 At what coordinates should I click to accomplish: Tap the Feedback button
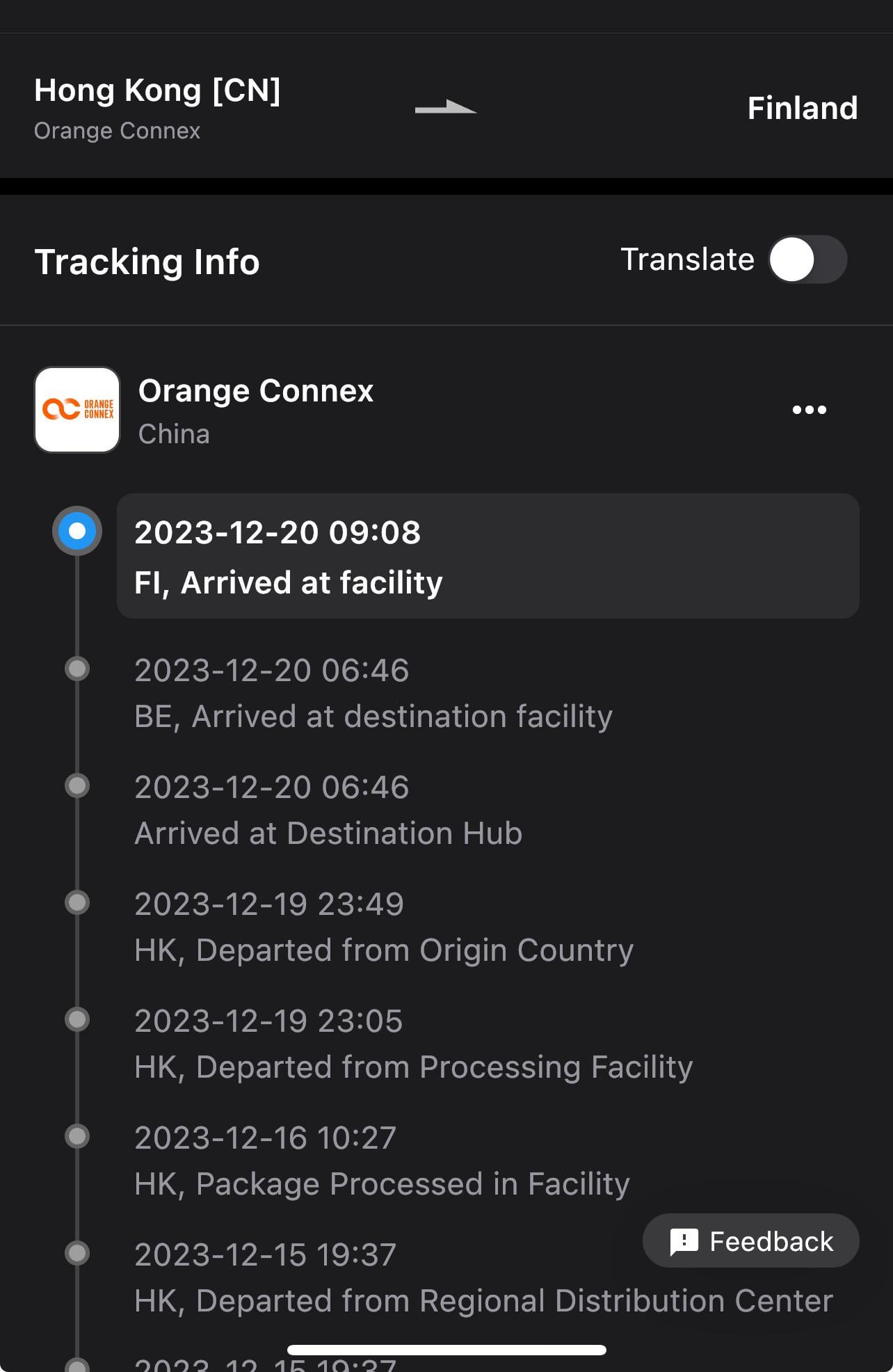(751, 1241)
